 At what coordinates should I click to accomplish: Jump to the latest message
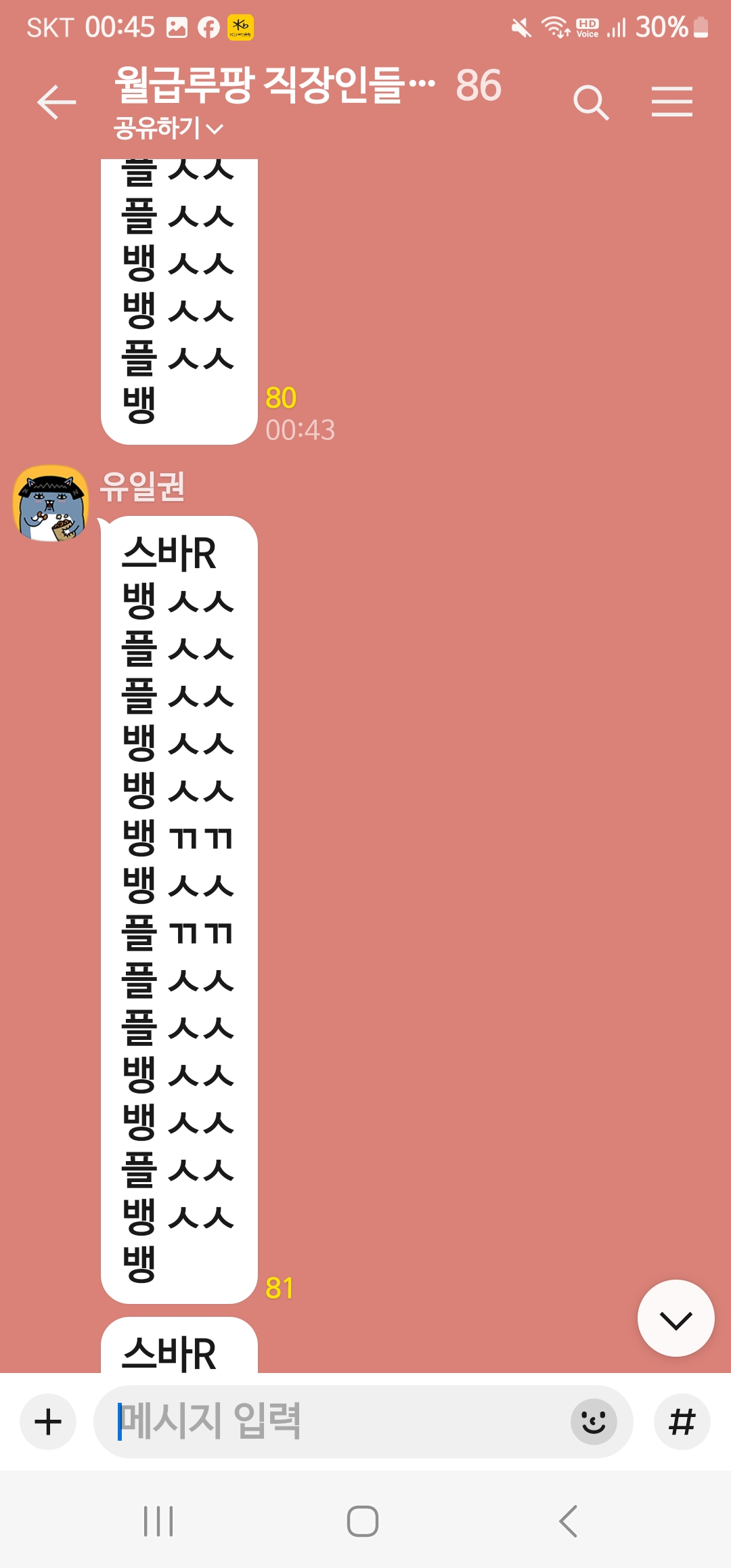675,1318
